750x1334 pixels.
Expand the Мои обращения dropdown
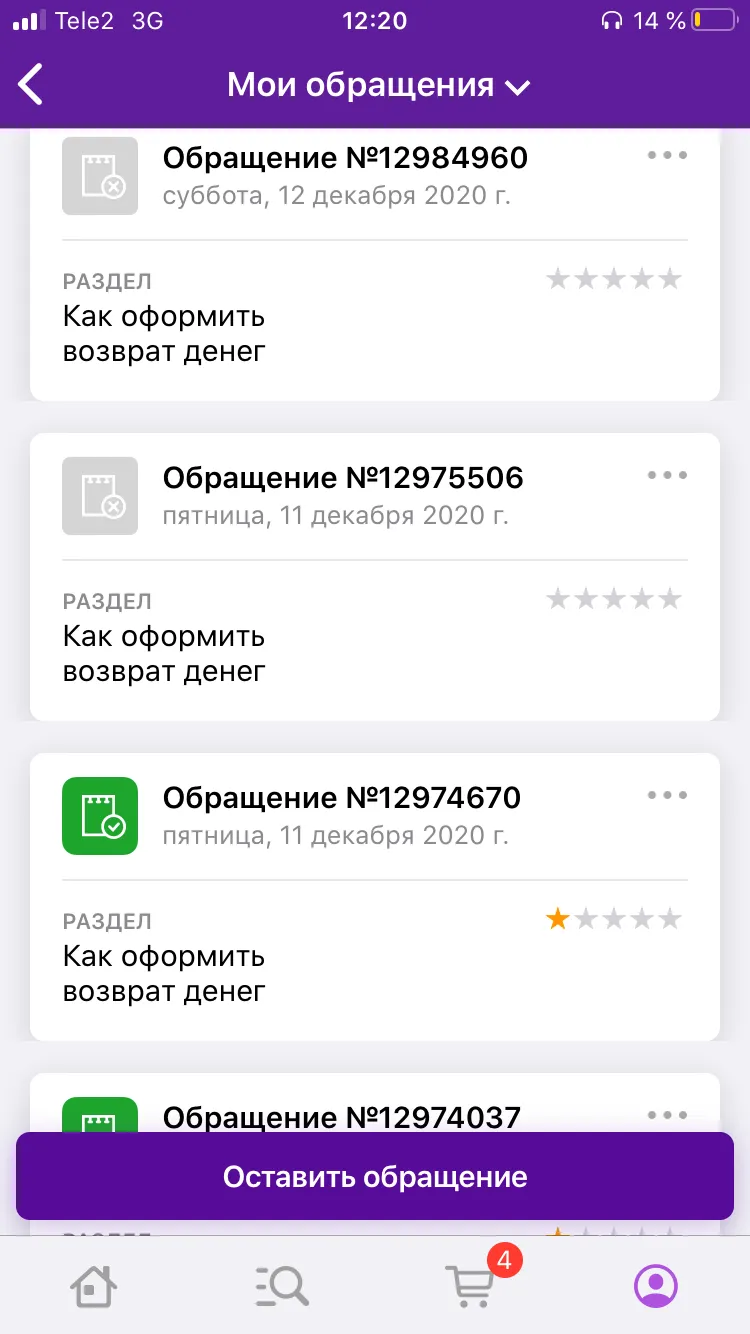378,85
